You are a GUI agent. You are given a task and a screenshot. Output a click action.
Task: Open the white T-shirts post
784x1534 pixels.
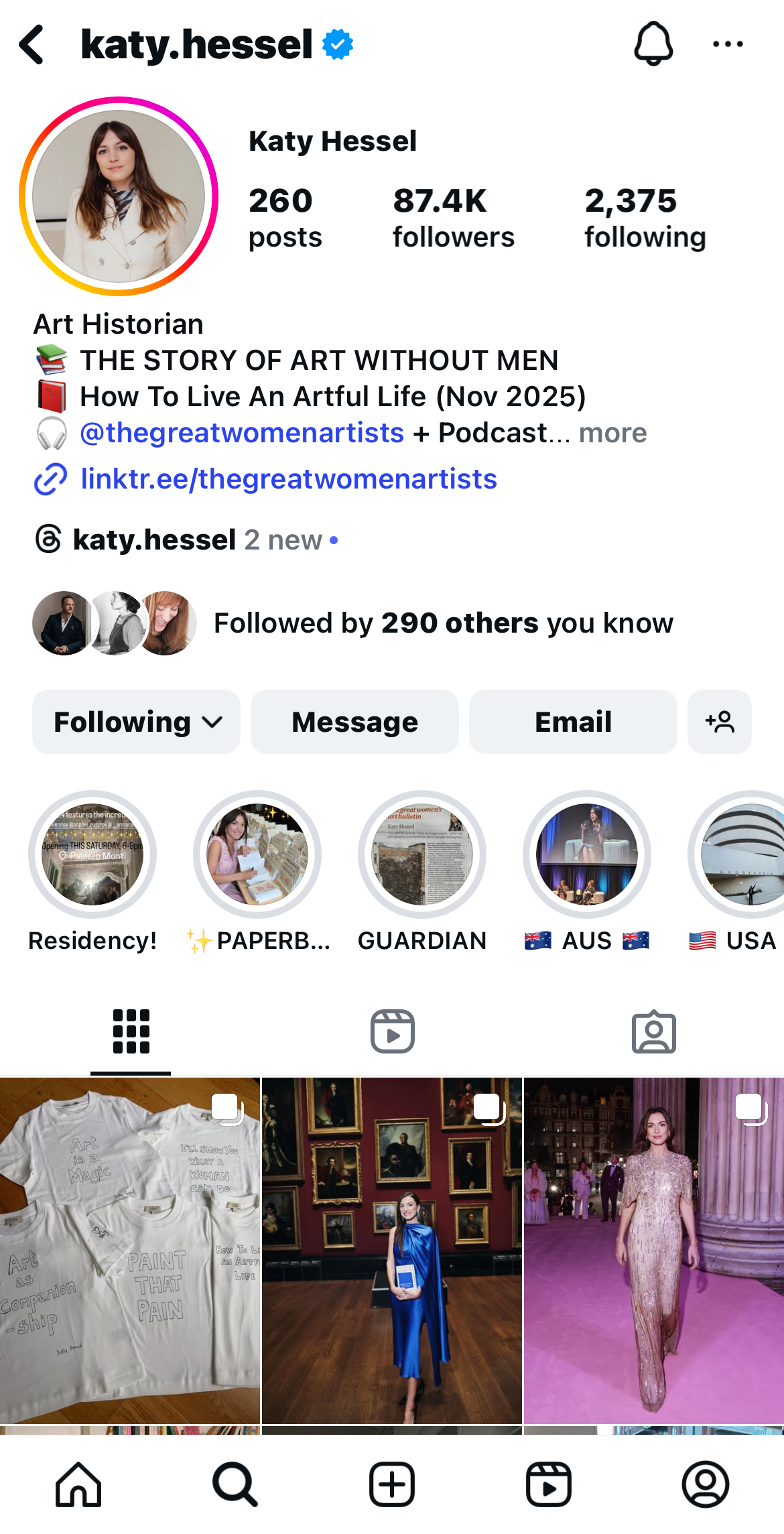130,1250
